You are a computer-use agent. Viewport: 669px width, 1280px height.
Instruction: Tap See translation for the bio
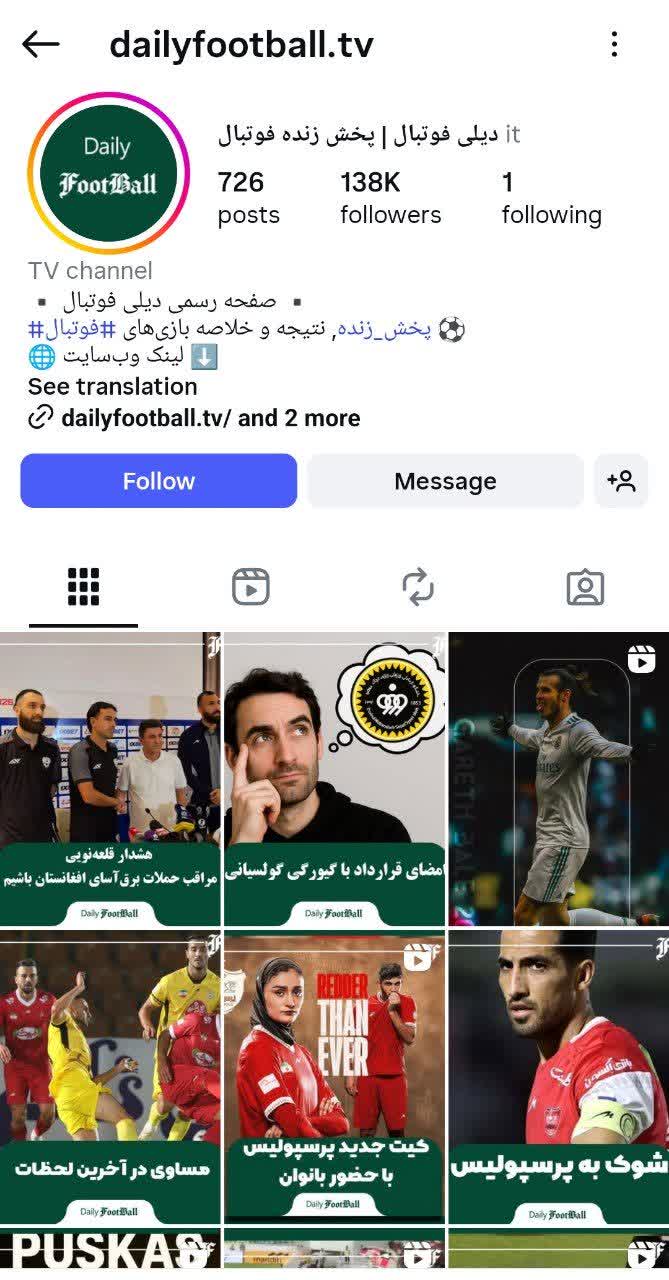pyautogui.click(x=112, y=387)
